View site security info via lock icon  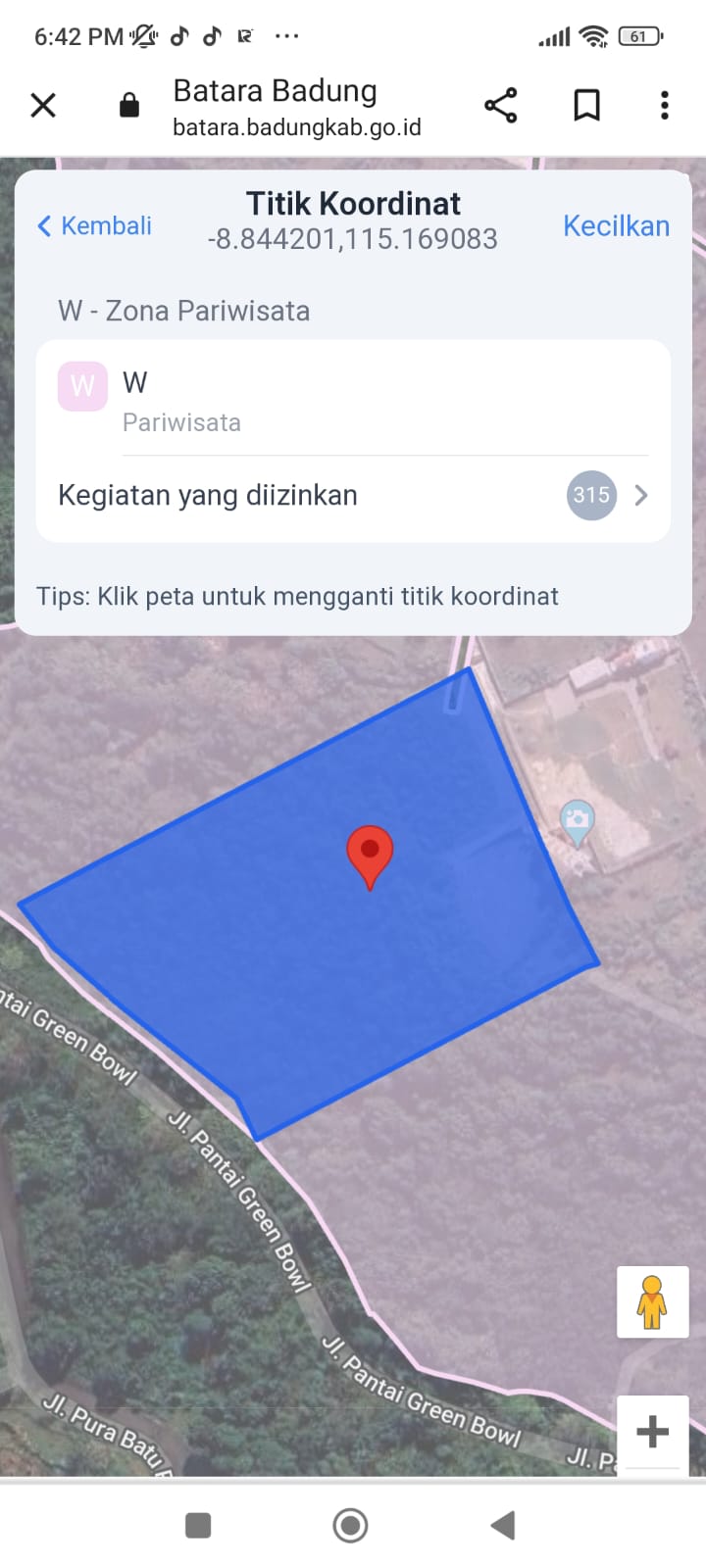(128, 105)
